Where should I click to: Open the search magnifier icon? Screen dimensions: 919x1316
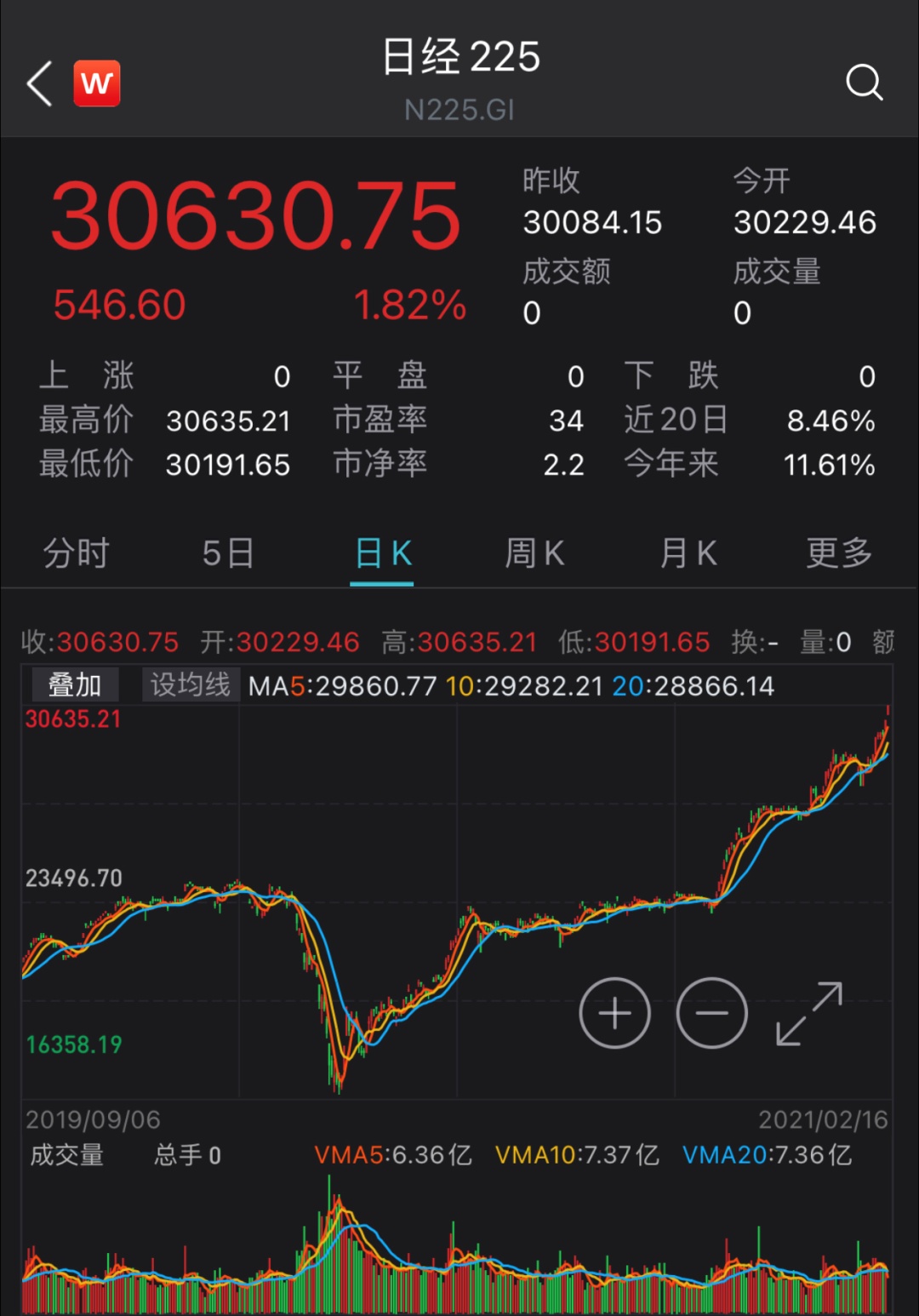(x=864, y=83)
